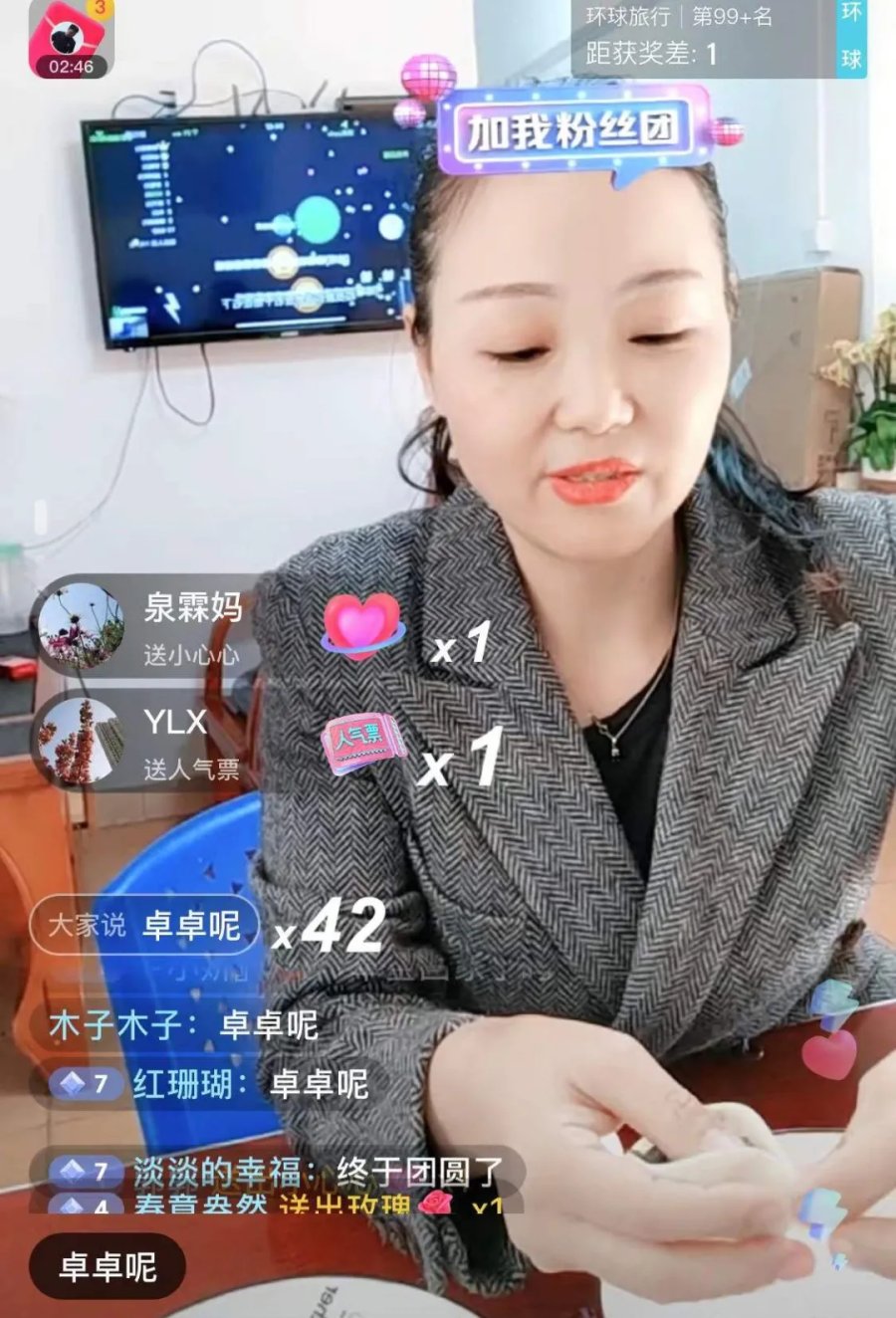Open the red envelope countdown icon
Viewport: 896px width, 1318px height.
pos(71,40)
